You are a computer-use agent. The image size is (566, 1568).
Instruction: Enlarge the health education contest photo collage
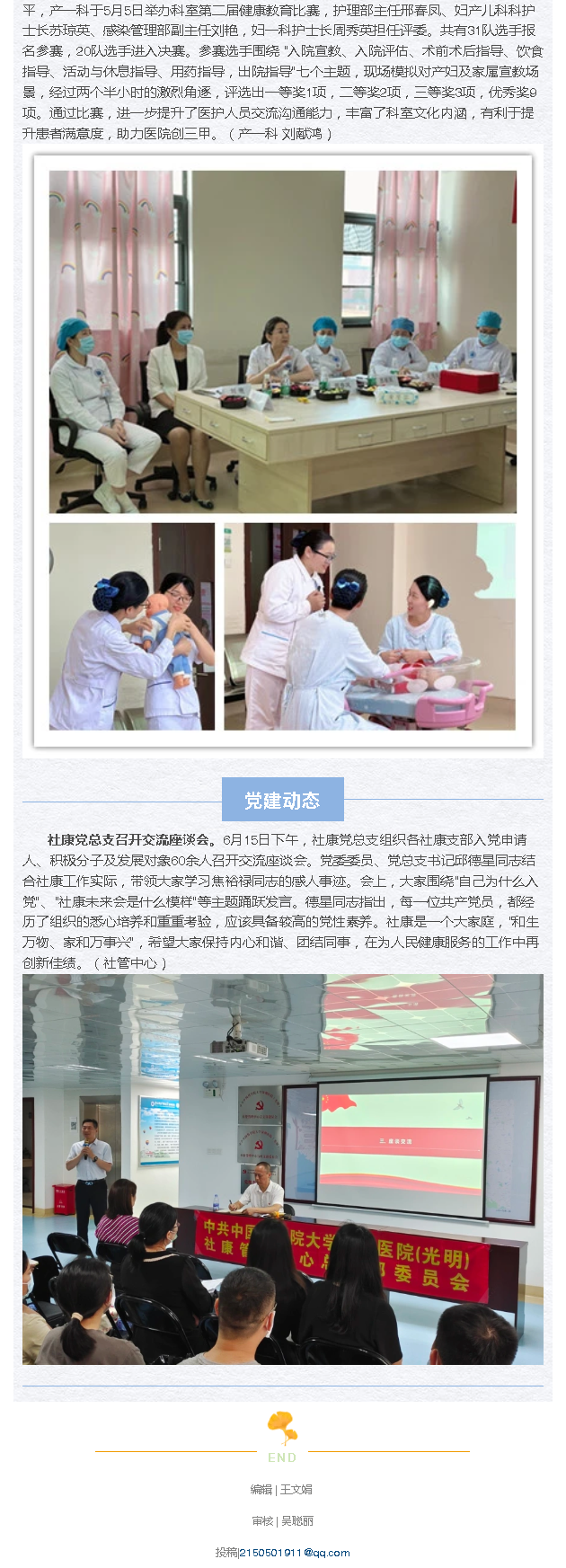coord(282,449)
